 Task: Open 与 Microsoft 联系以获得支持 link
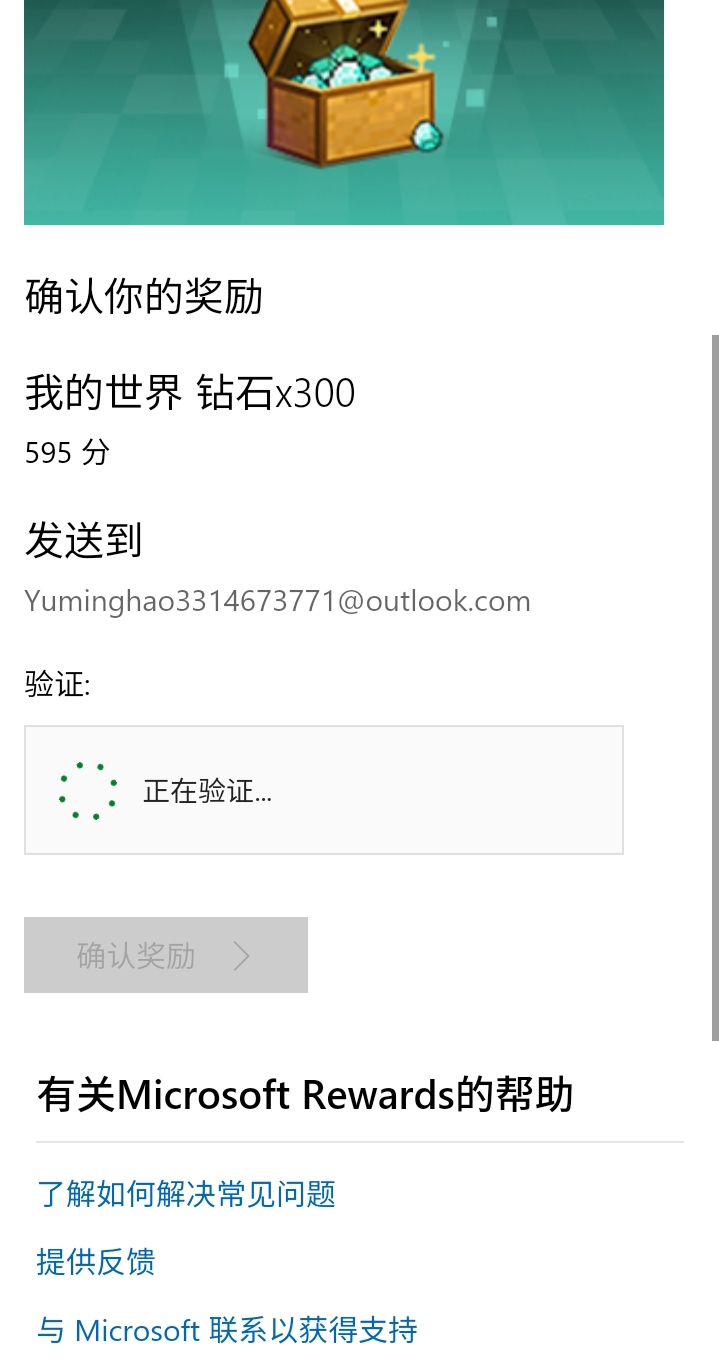[x=227, y=1330]
